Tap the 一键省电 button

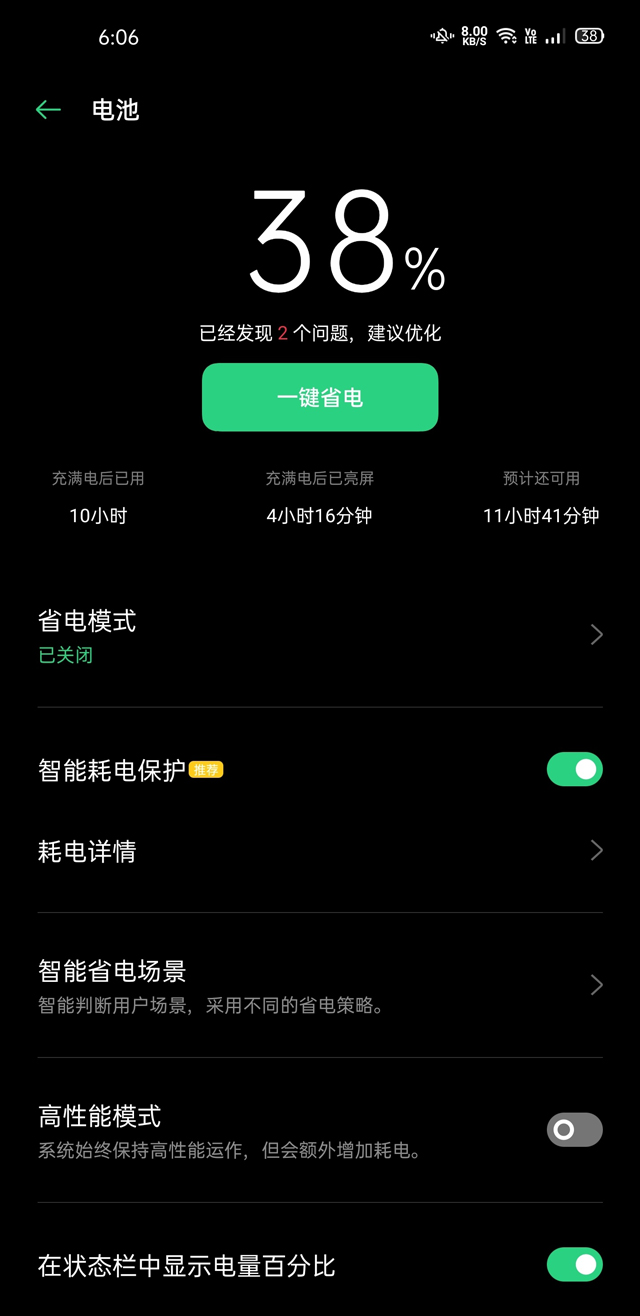(x=320, y=397)
